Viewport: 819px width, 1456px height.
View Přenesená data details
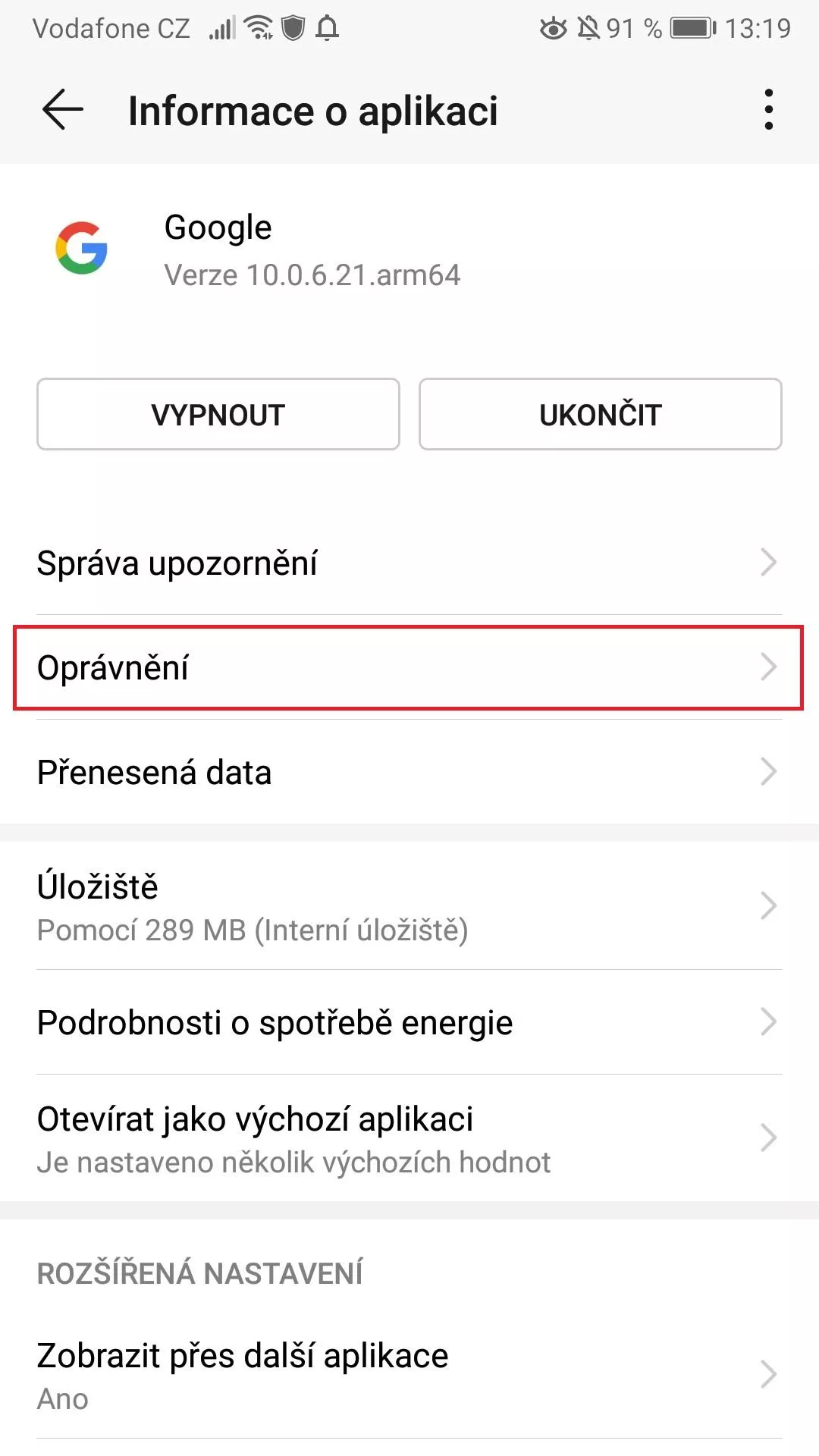pos(409,772)
